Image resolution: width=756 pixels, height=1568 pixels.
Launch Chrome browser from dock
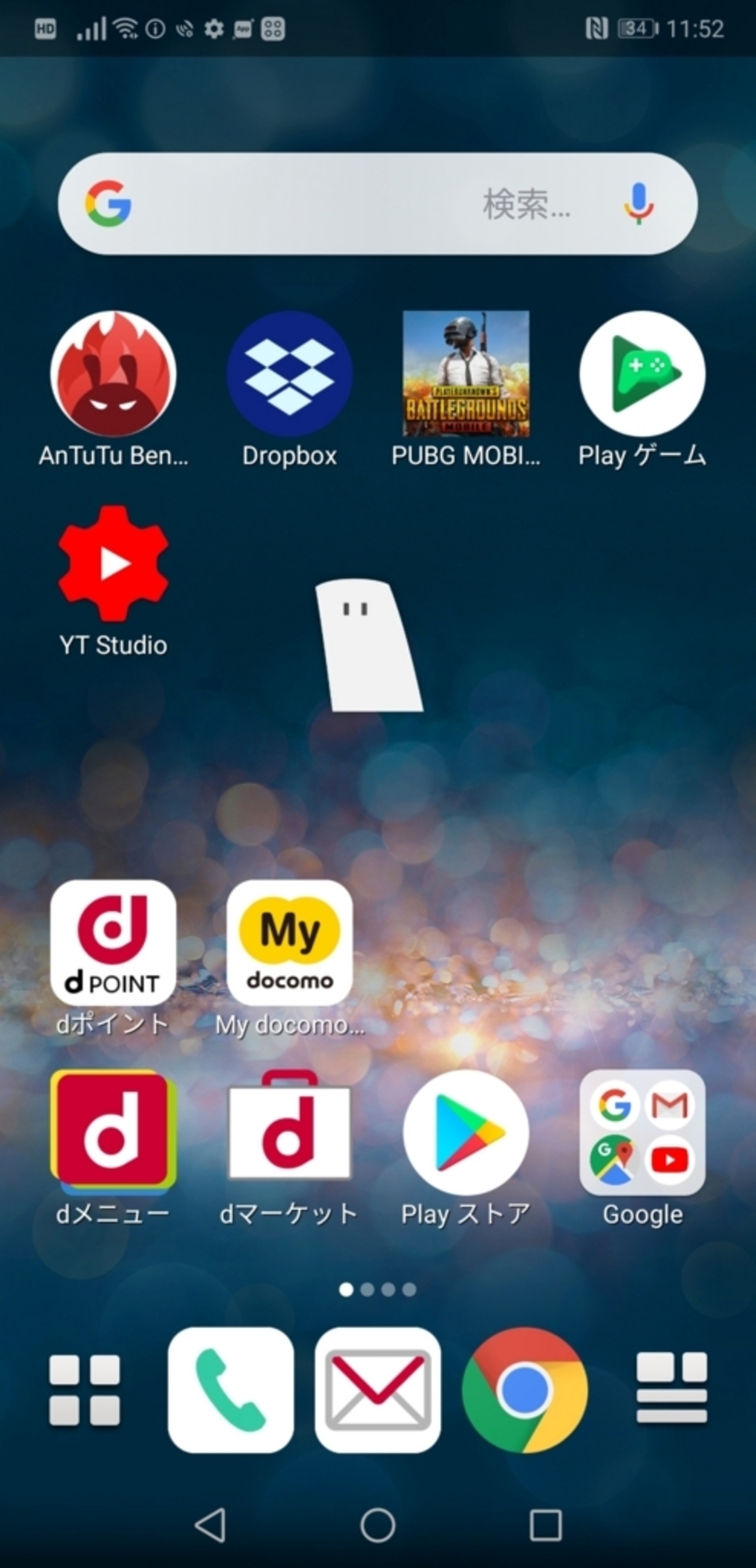[x=525, y=1391]
